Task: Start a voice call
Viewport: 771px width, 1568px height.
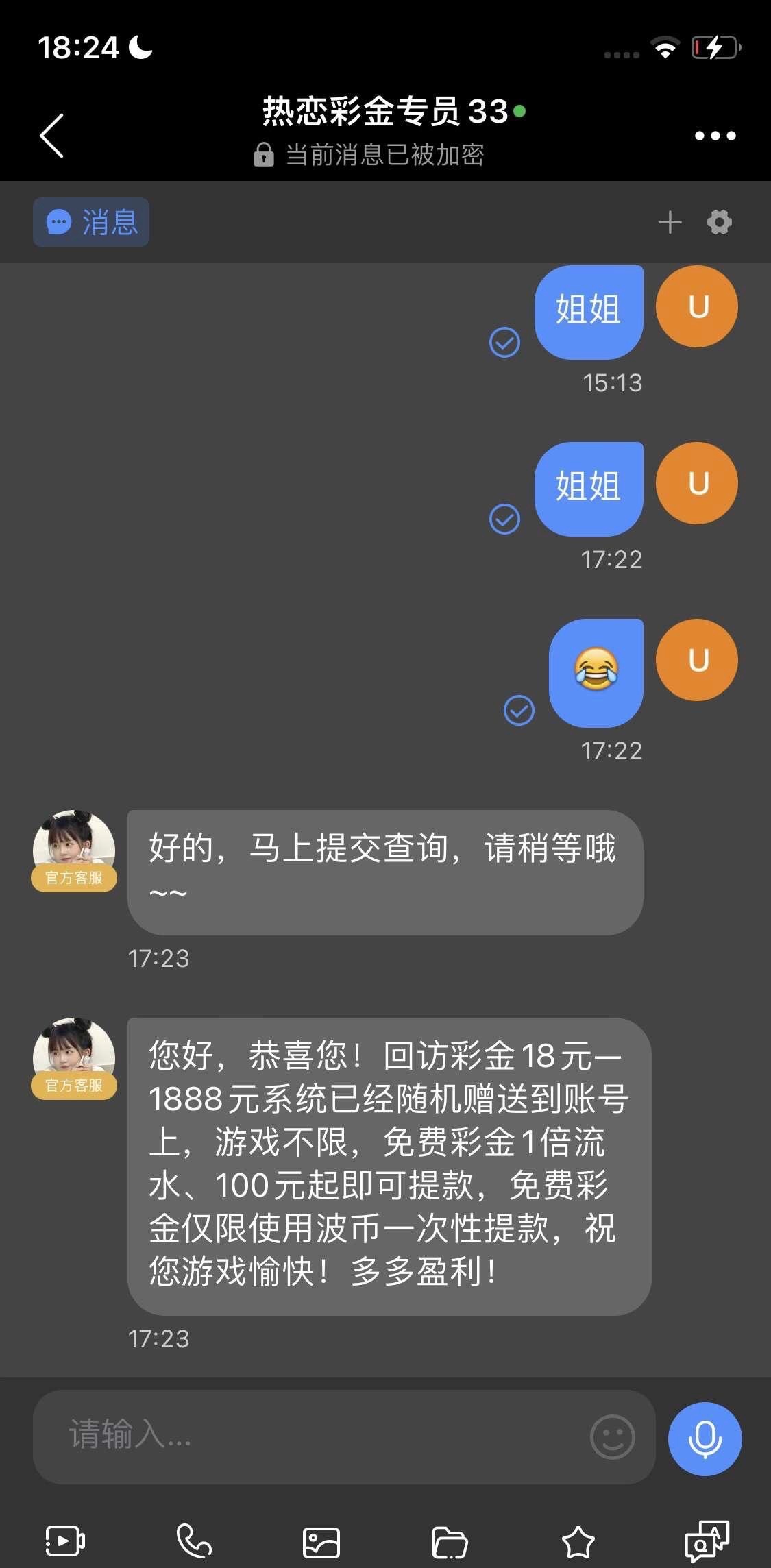Action: tap(194, 1542)
